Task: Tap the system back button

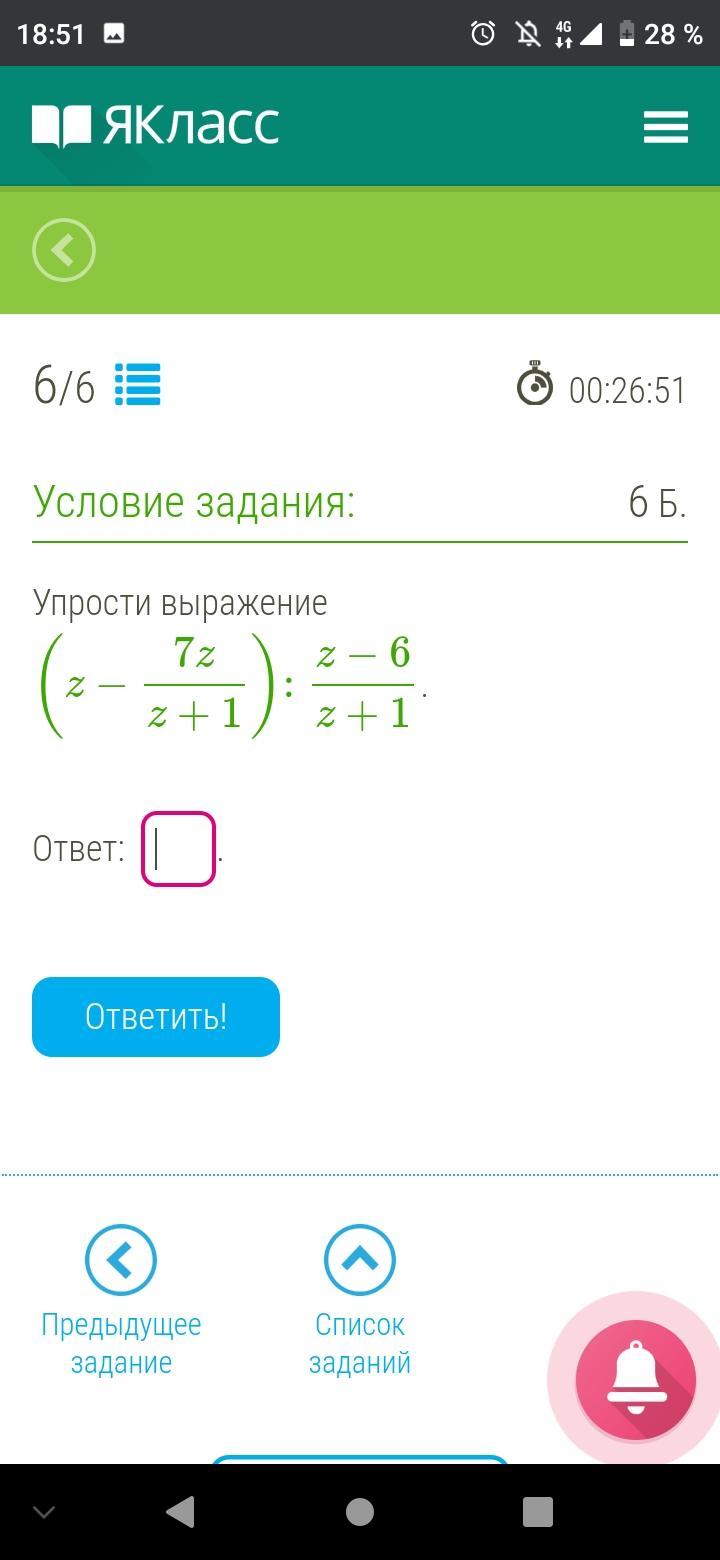Action: (180, 1512)
